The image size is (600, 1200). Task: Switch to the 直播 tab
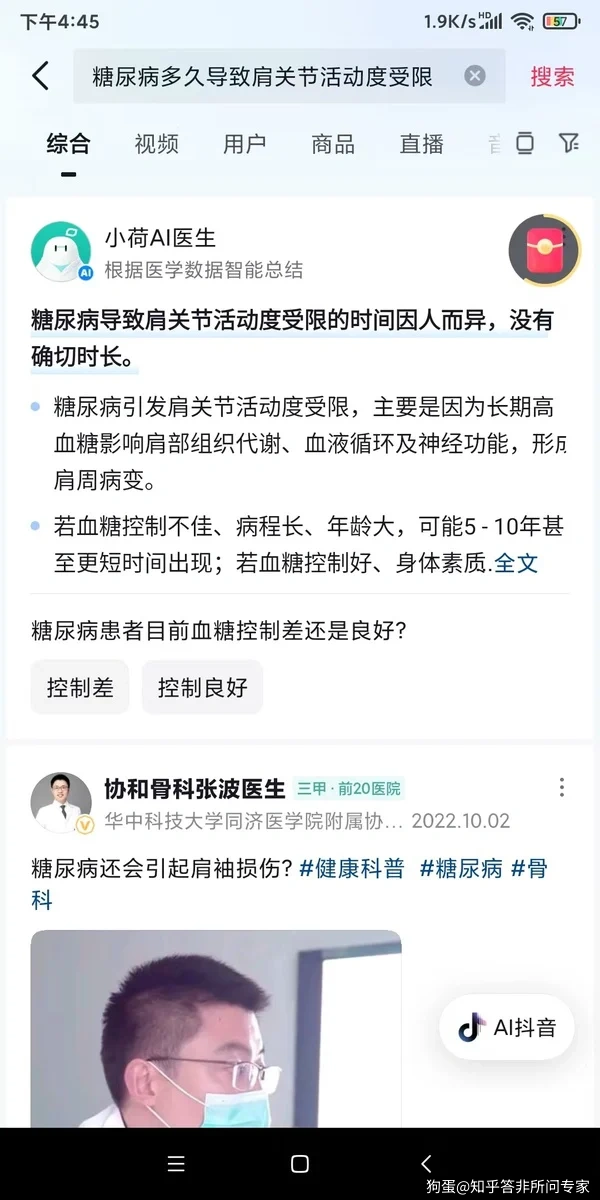click(421, 144)
